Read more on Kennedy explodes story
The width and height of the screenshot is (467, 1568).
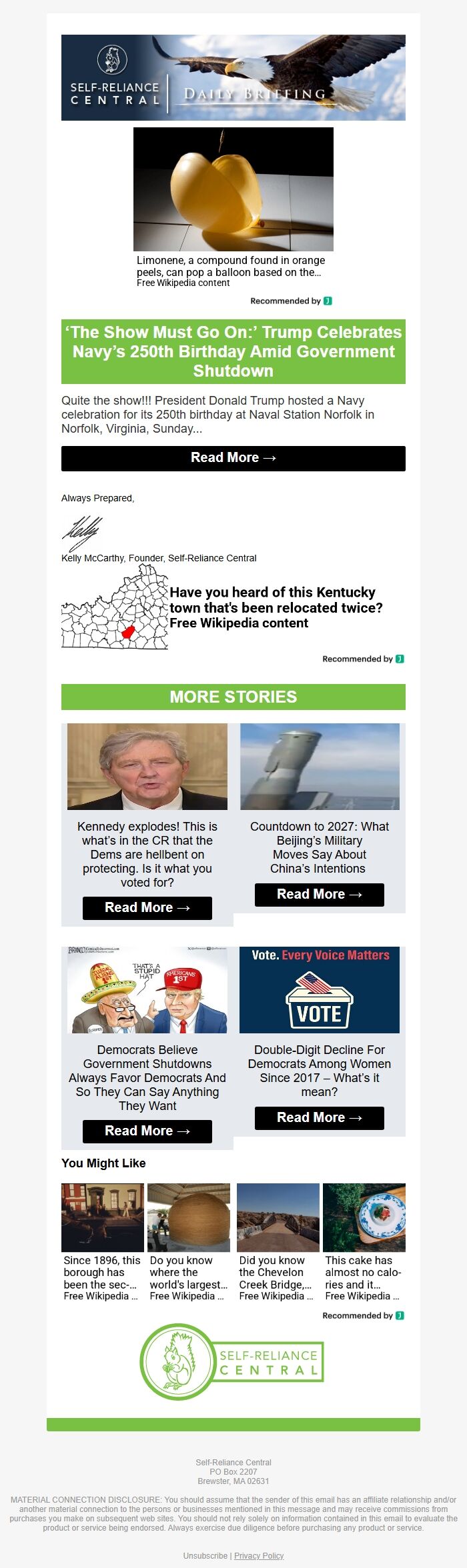pos(147,908)
